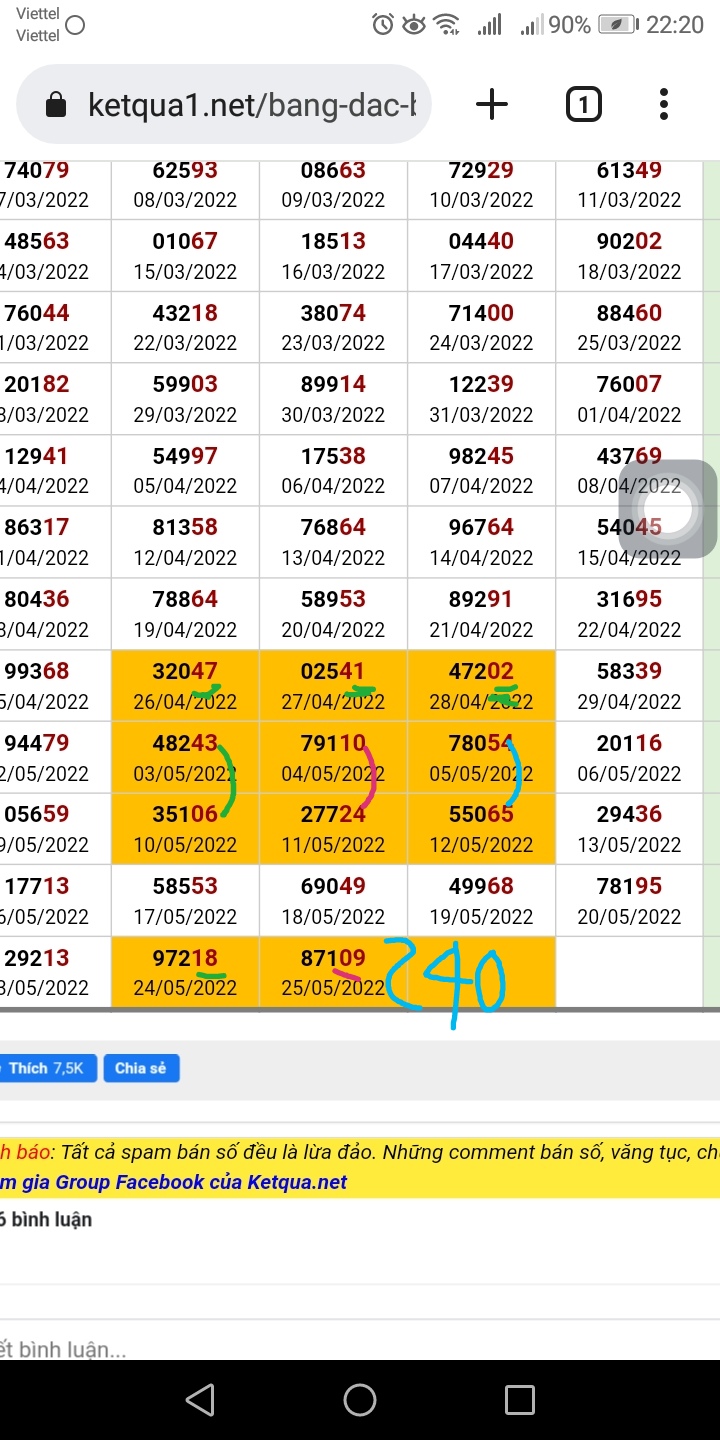720x1440 pixels.
Task: Open the tab switcher
Action: pyautogui.click(x=584, y=105)
